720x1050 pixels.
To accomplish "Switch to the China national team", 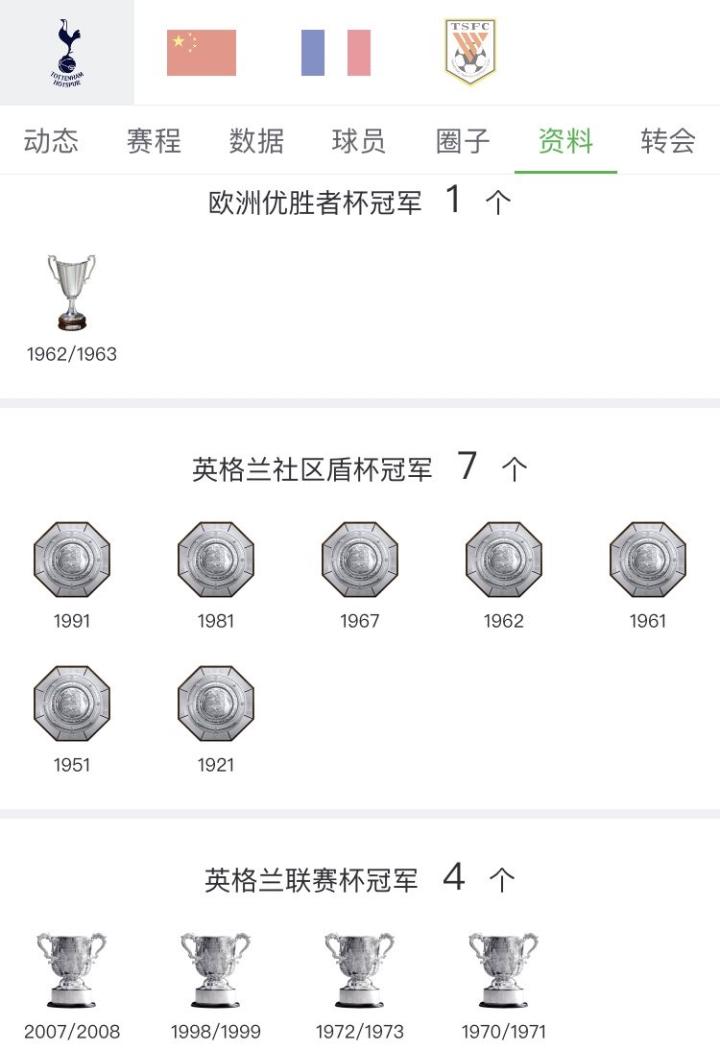I will [201, 53].
